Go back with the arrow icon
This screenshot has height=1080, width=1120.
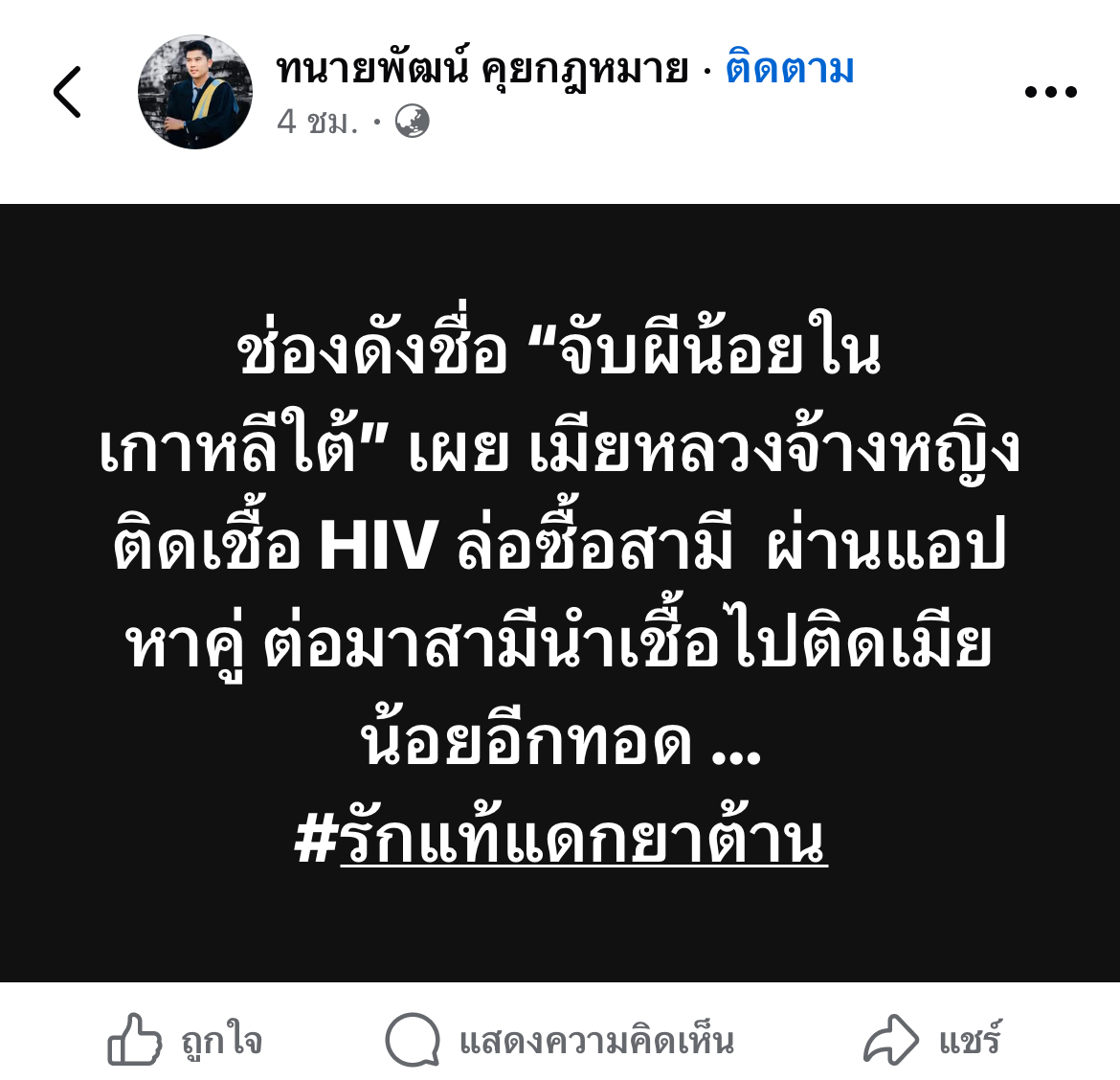[67, 92]
